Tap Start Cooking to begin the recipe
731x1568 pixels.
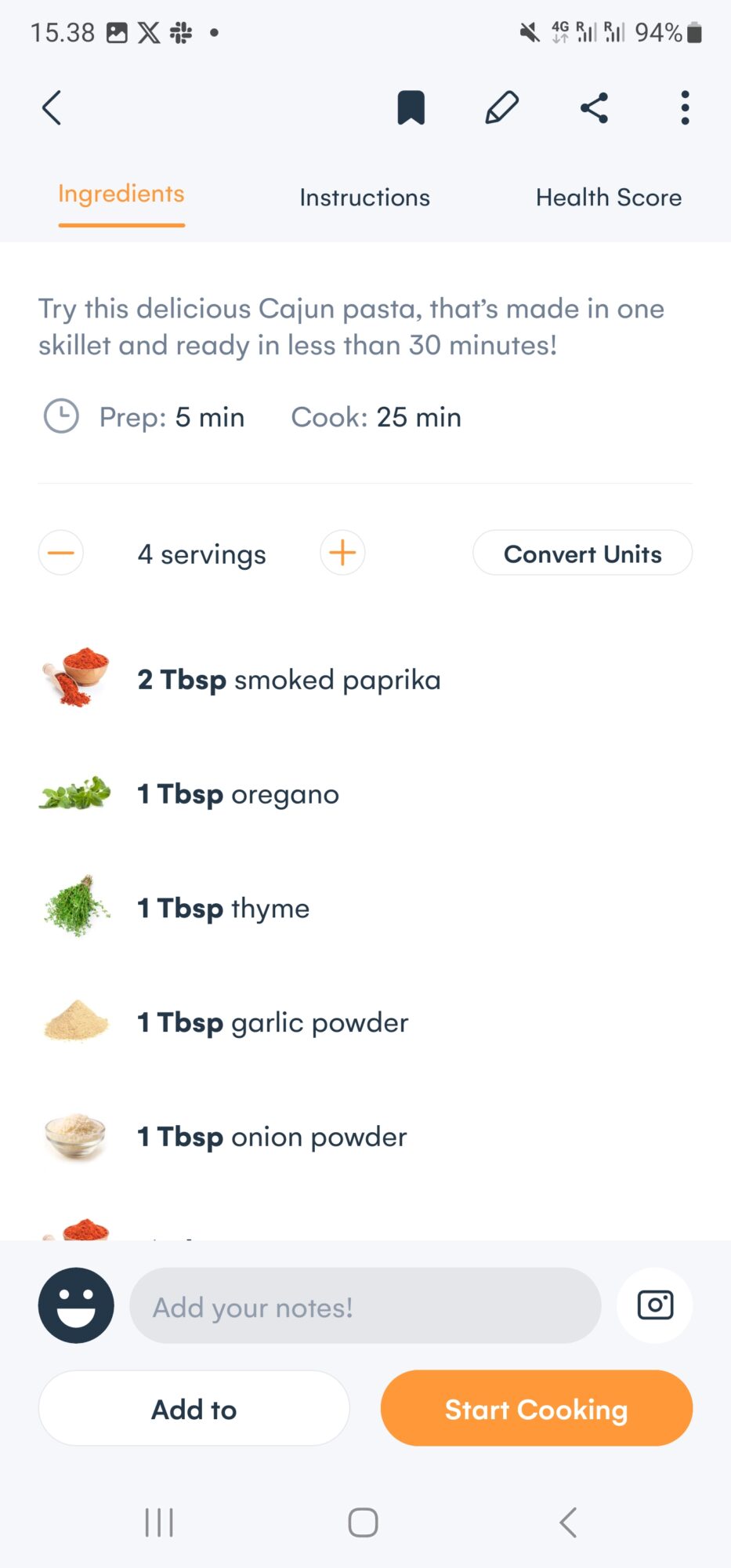tap(536, 1408)
